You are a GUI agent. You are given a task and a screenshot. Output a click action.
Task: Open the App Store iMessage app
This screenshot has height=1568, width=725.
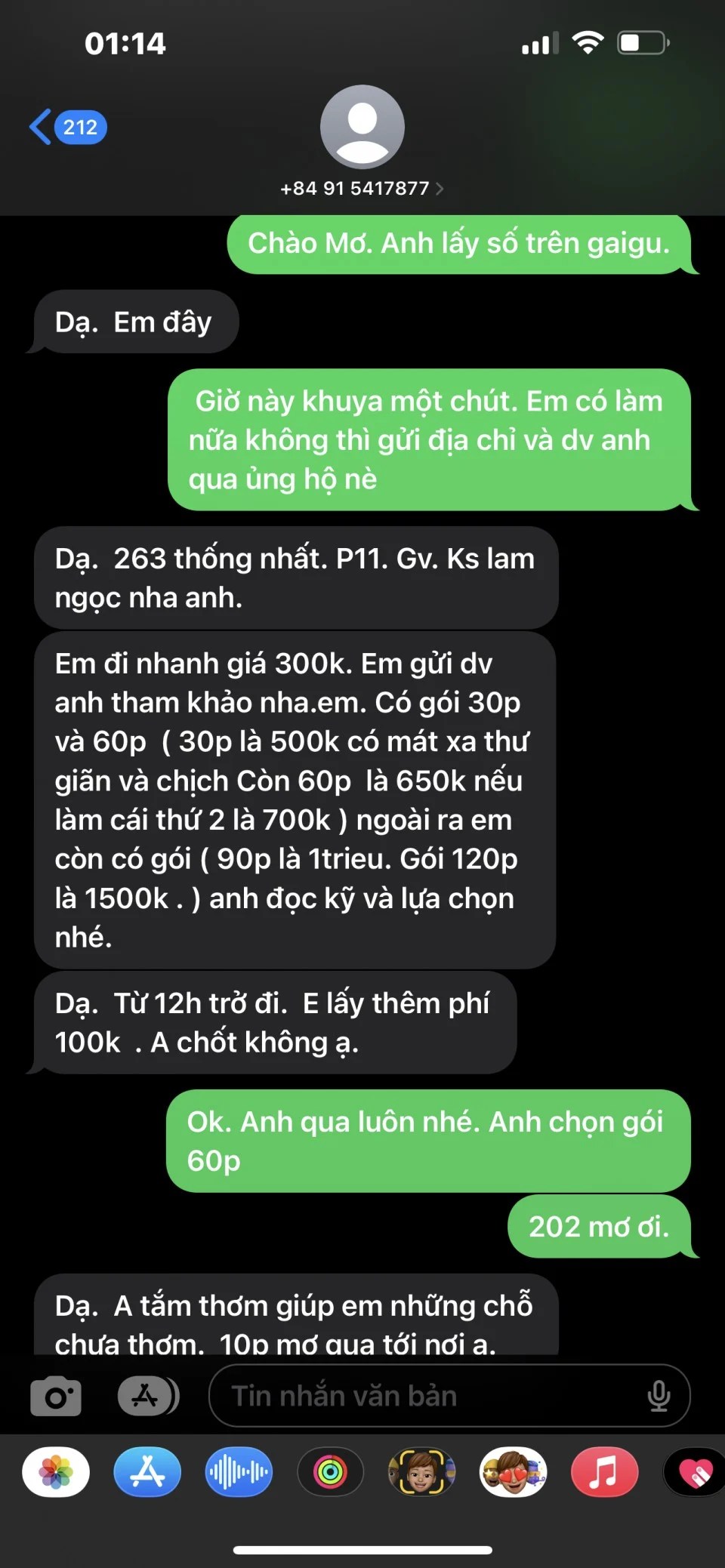147,1471
